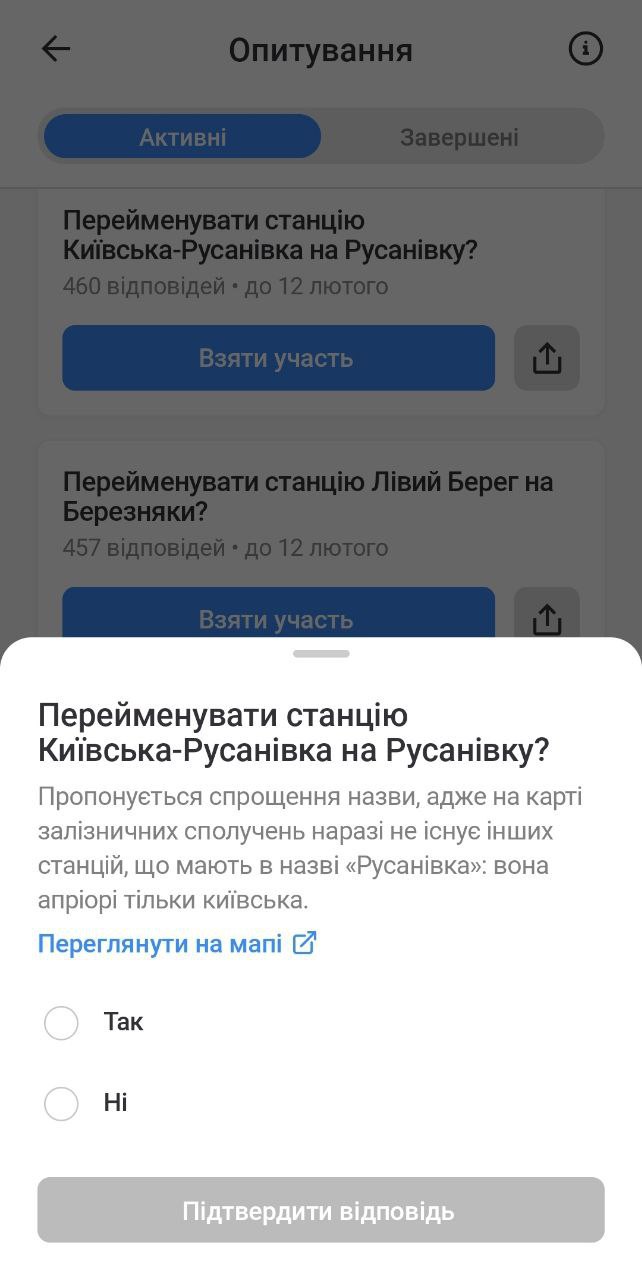Open the info icon in the header
Screen dimensions: 642x1280
point(586,49)
